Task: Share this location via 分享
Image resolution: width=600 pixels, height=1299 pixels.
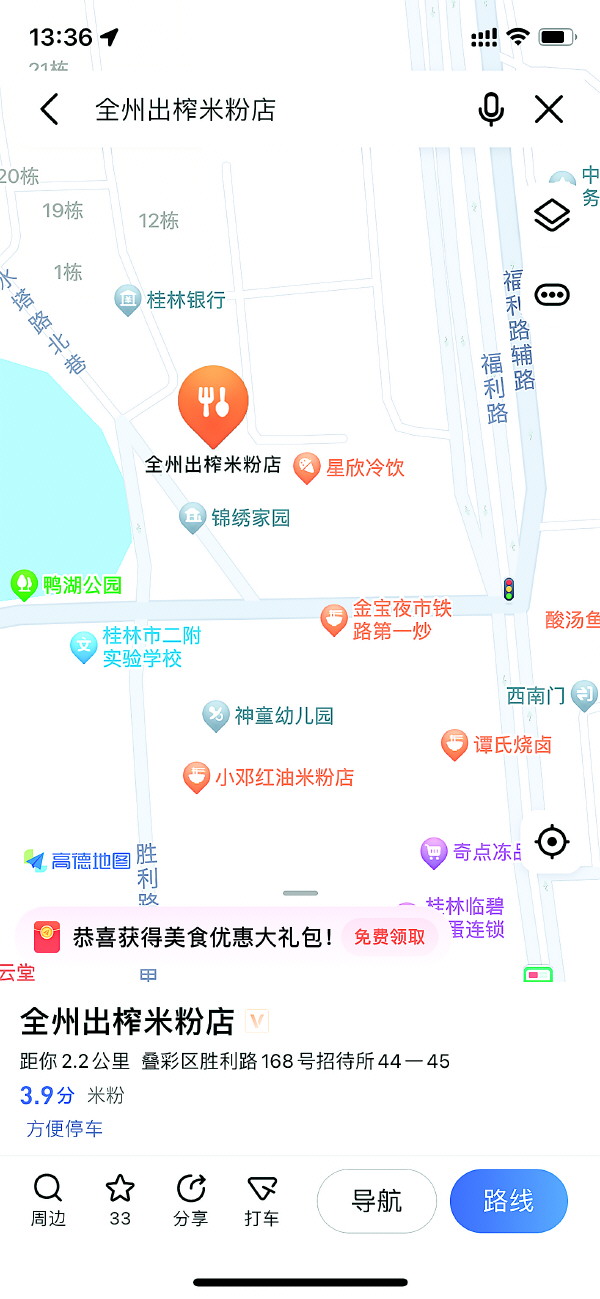Action: (191, 1200)
